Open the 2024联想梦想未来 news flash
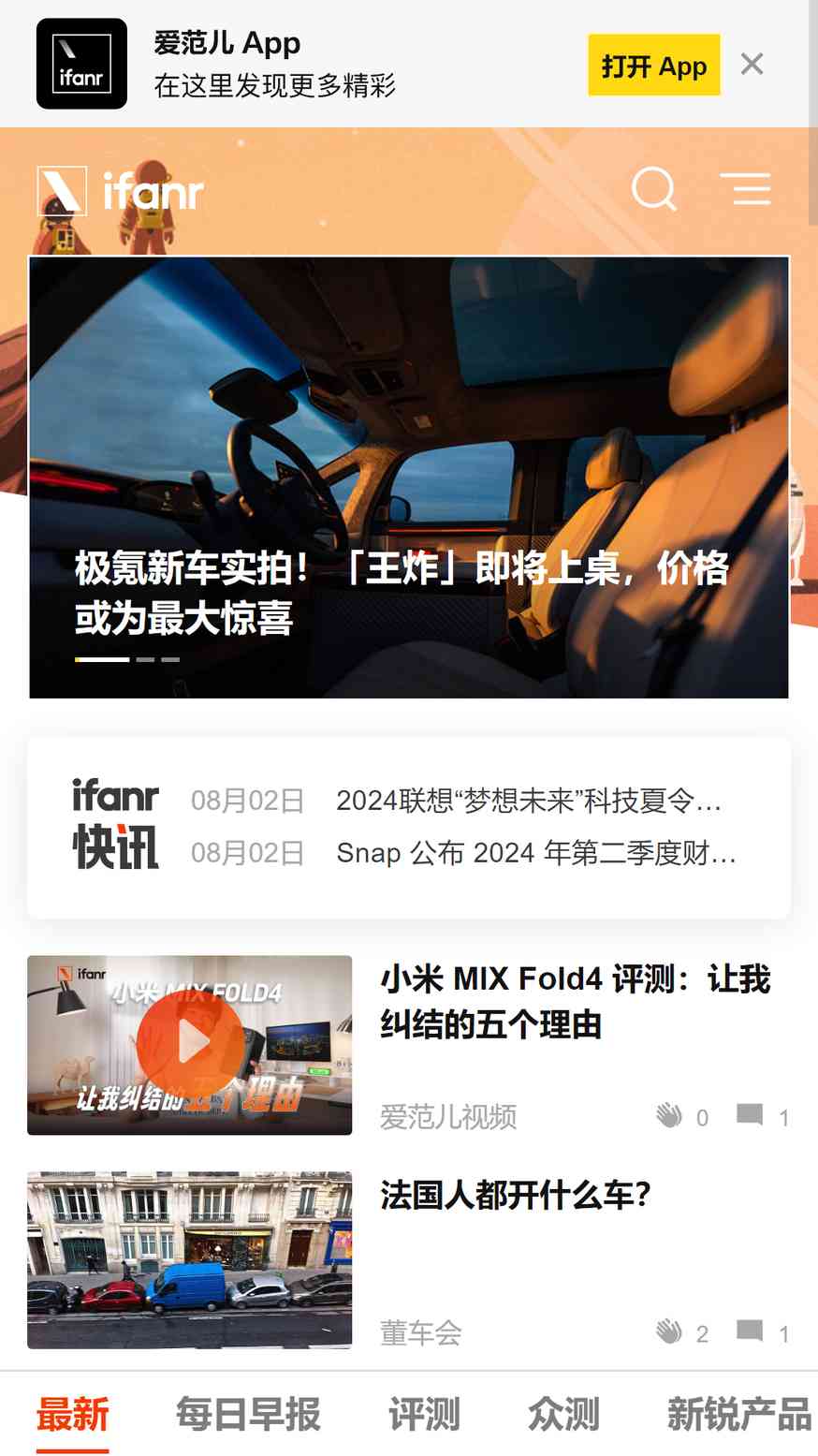This screenshot has height=1456, width=818. tap(529, 801)
